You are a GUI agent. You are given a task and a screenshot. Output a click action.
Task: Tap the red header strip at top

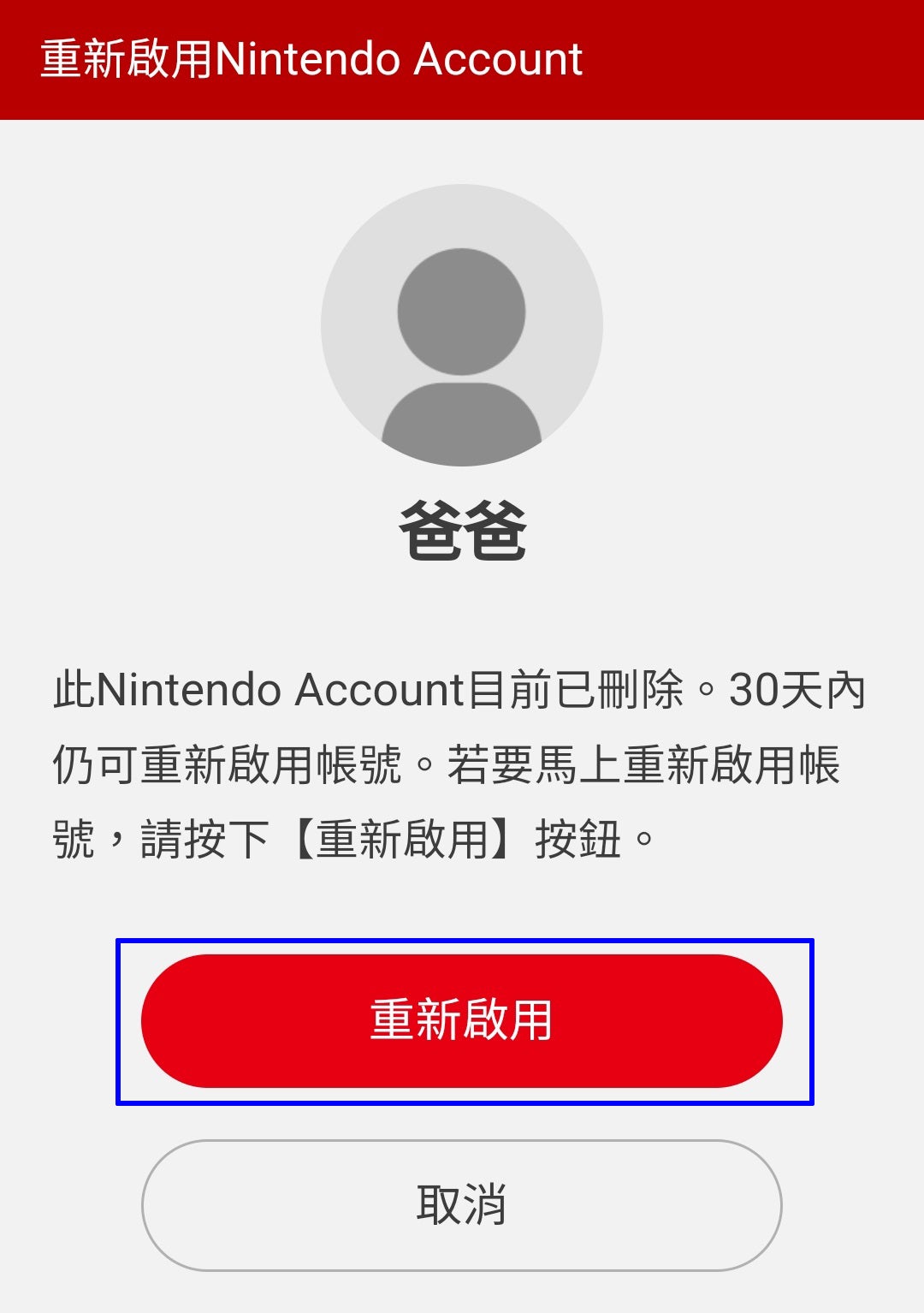point(462,59)
